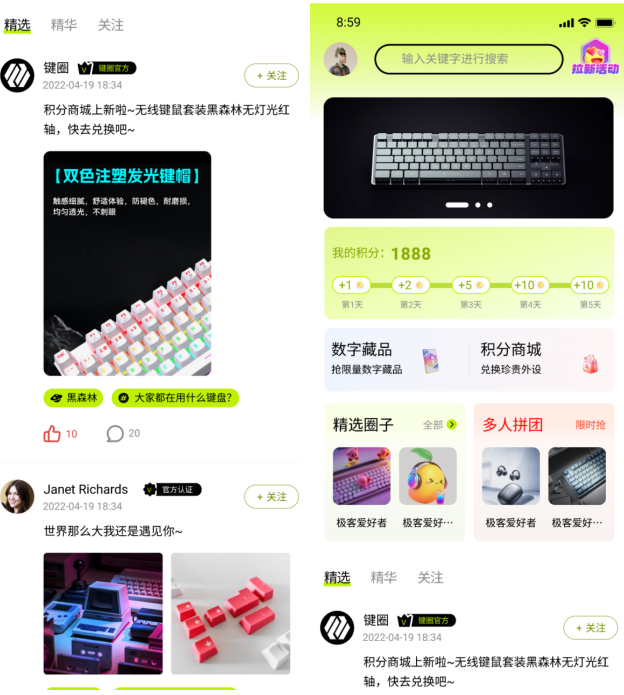Screen dimensions: 624x695
Task: Like the post with 10 likes
Action: click(53, 433)
